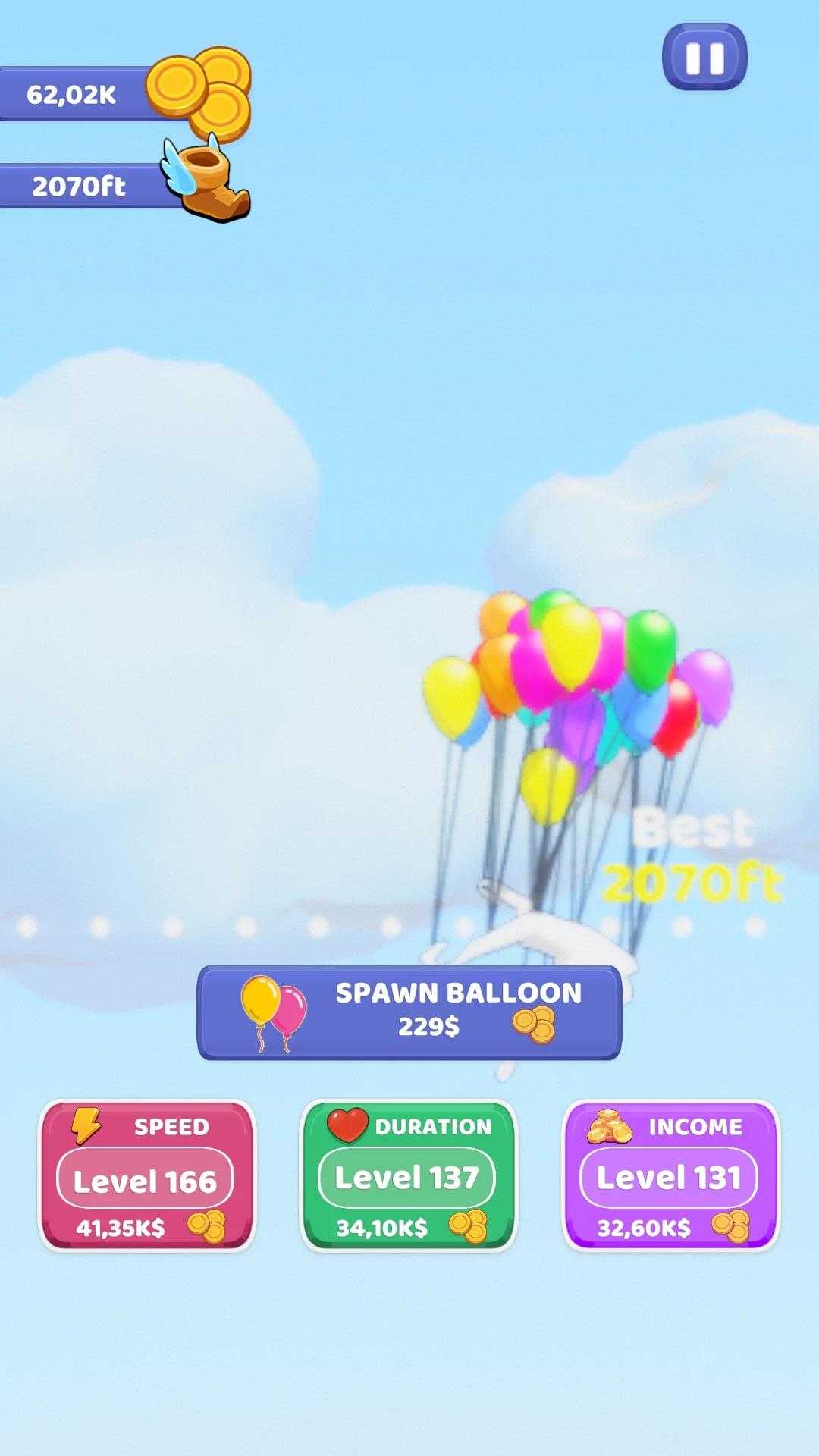Upgrade Duration from Level 137
819x1456 pixels.
point(409,1175)
